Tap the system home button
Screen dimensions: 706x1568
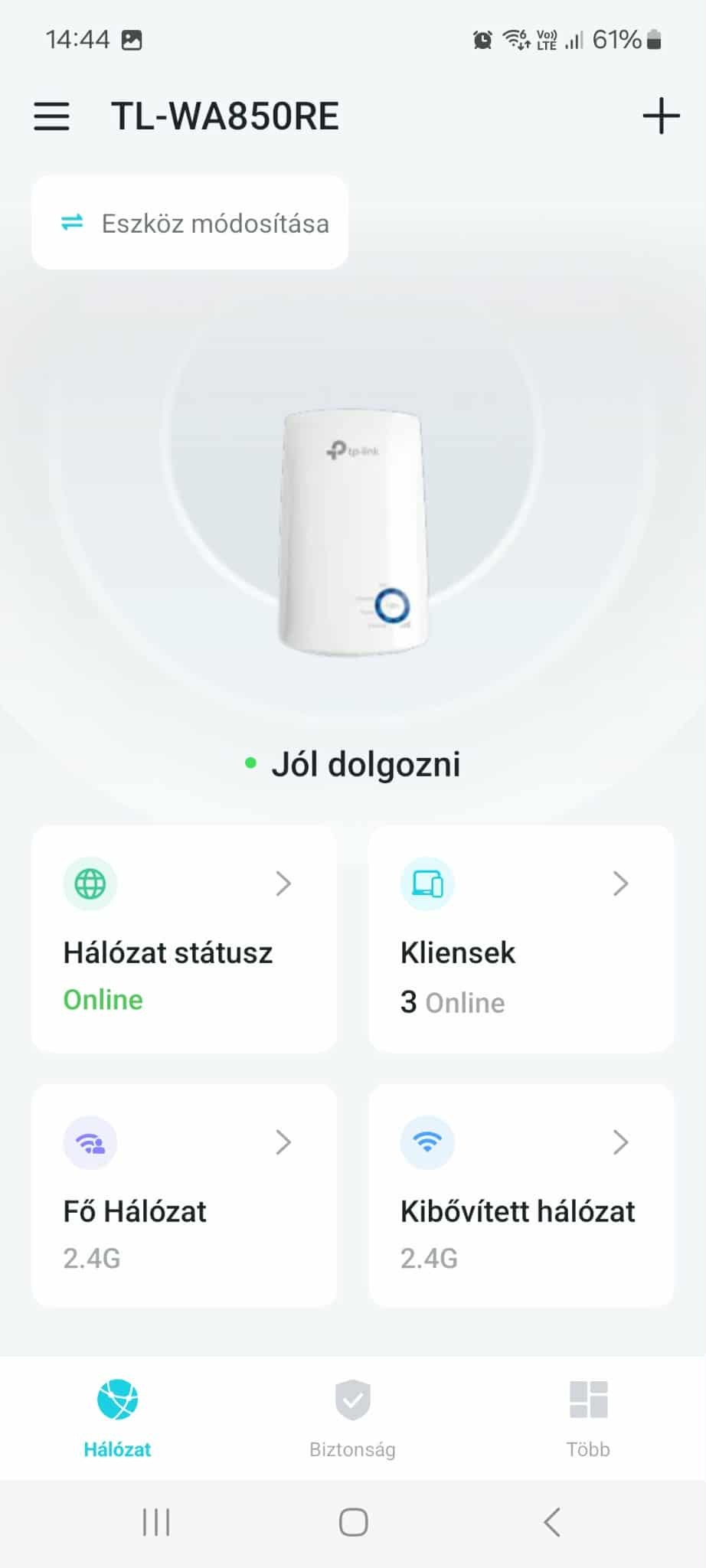click(x=353, y=1522)
